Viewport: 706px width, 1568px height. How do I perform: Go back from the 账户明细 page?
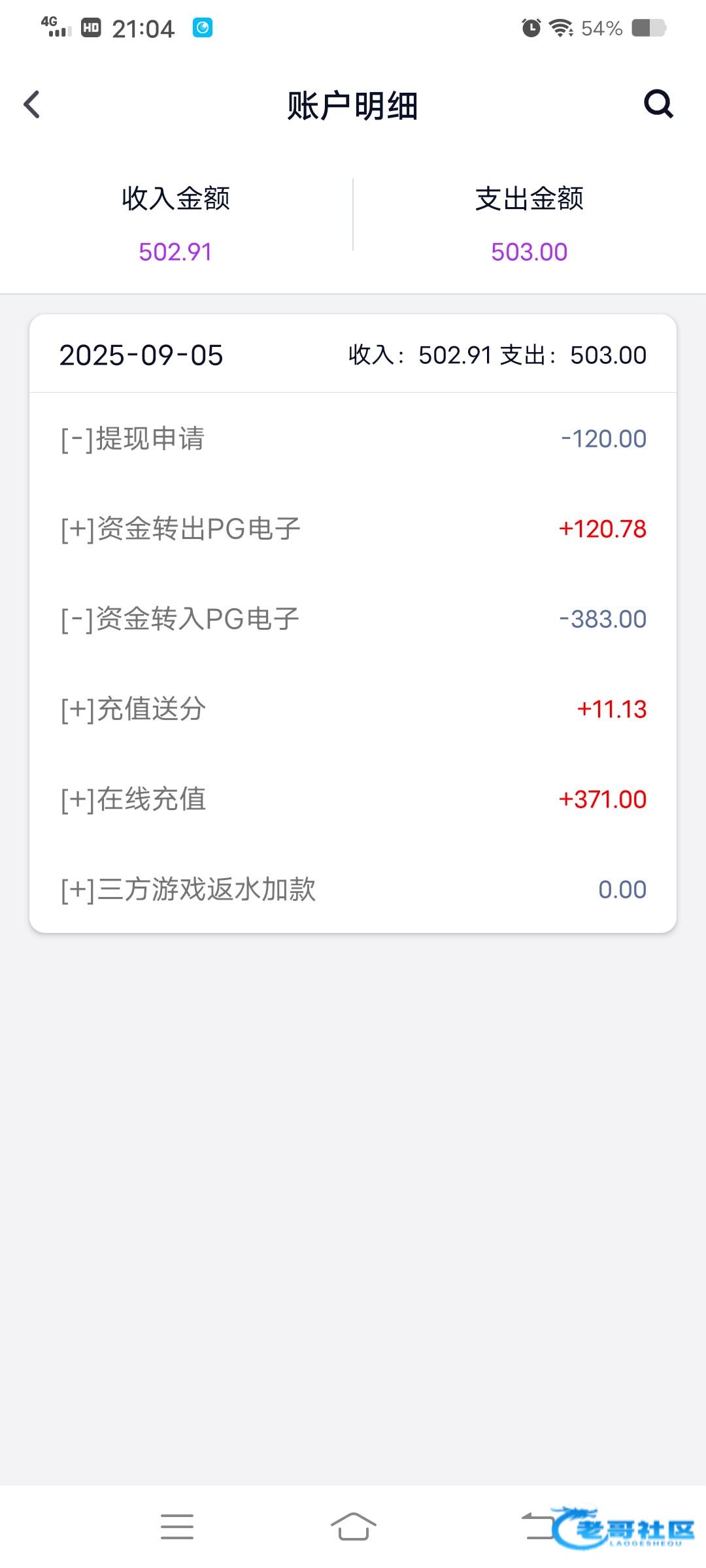click(x=31, y=105)
